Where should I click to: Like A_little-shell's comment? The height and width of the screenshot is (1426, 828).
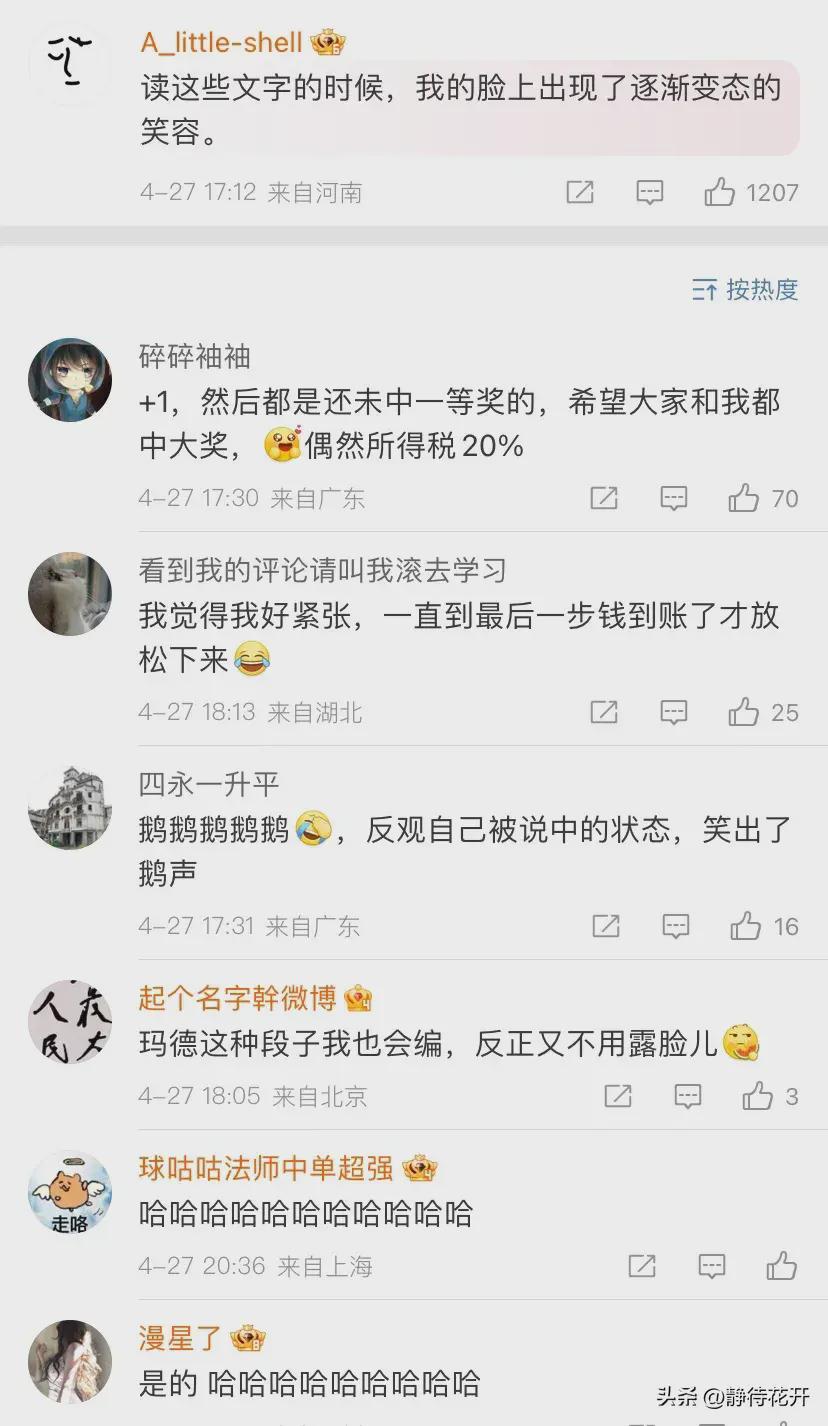[720, 192]
